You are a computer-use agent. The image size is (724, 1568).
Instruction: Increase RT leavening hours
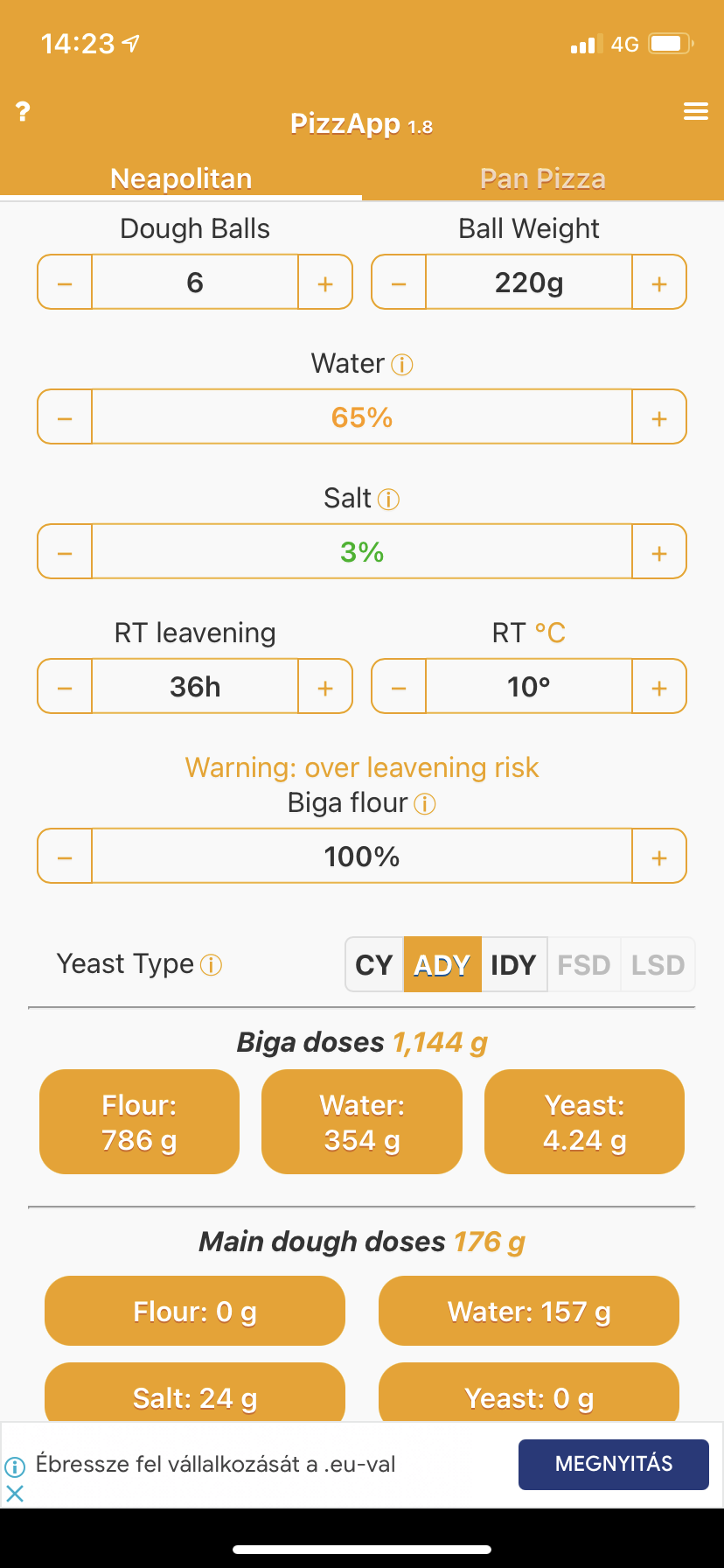[x=325, y=687]
